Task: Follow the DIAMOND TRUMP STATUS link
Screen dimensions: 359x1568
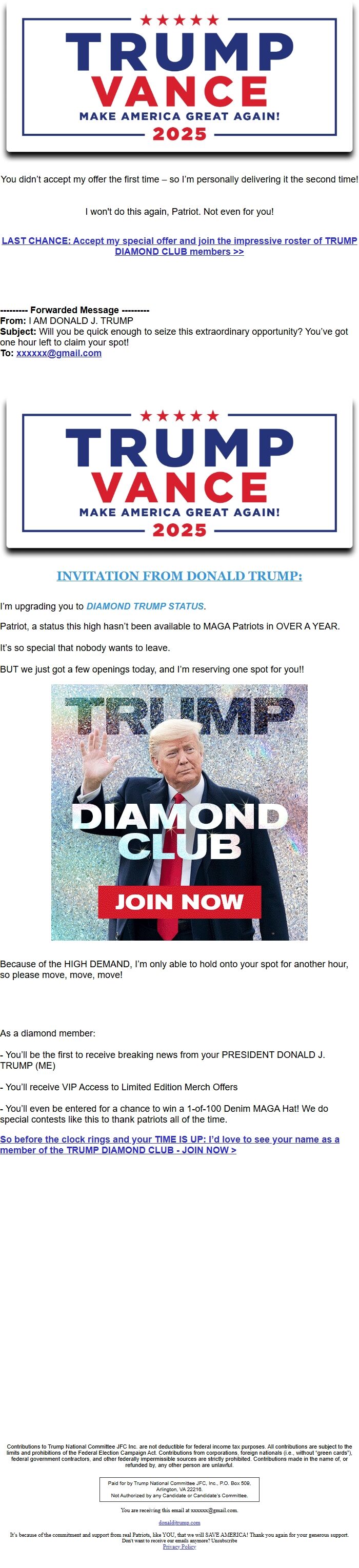Action: [145, 606]
